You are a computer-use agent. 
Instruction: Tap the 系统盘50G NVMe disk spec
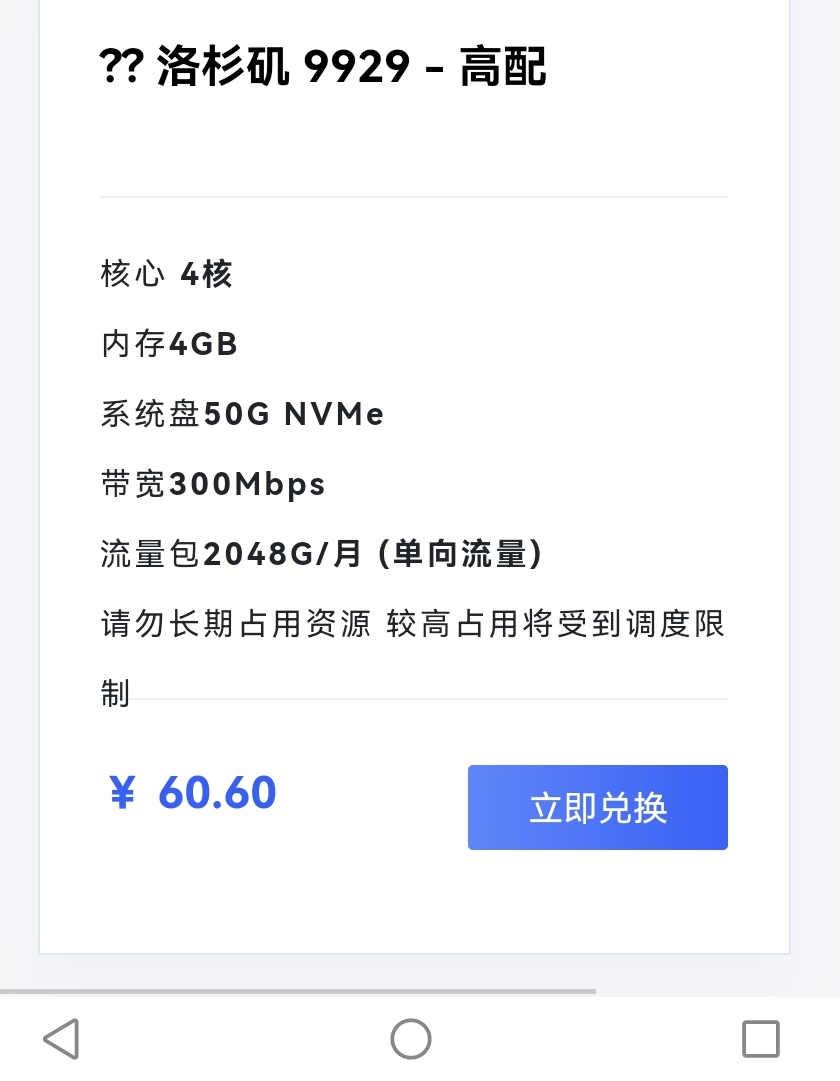point(240,414)
